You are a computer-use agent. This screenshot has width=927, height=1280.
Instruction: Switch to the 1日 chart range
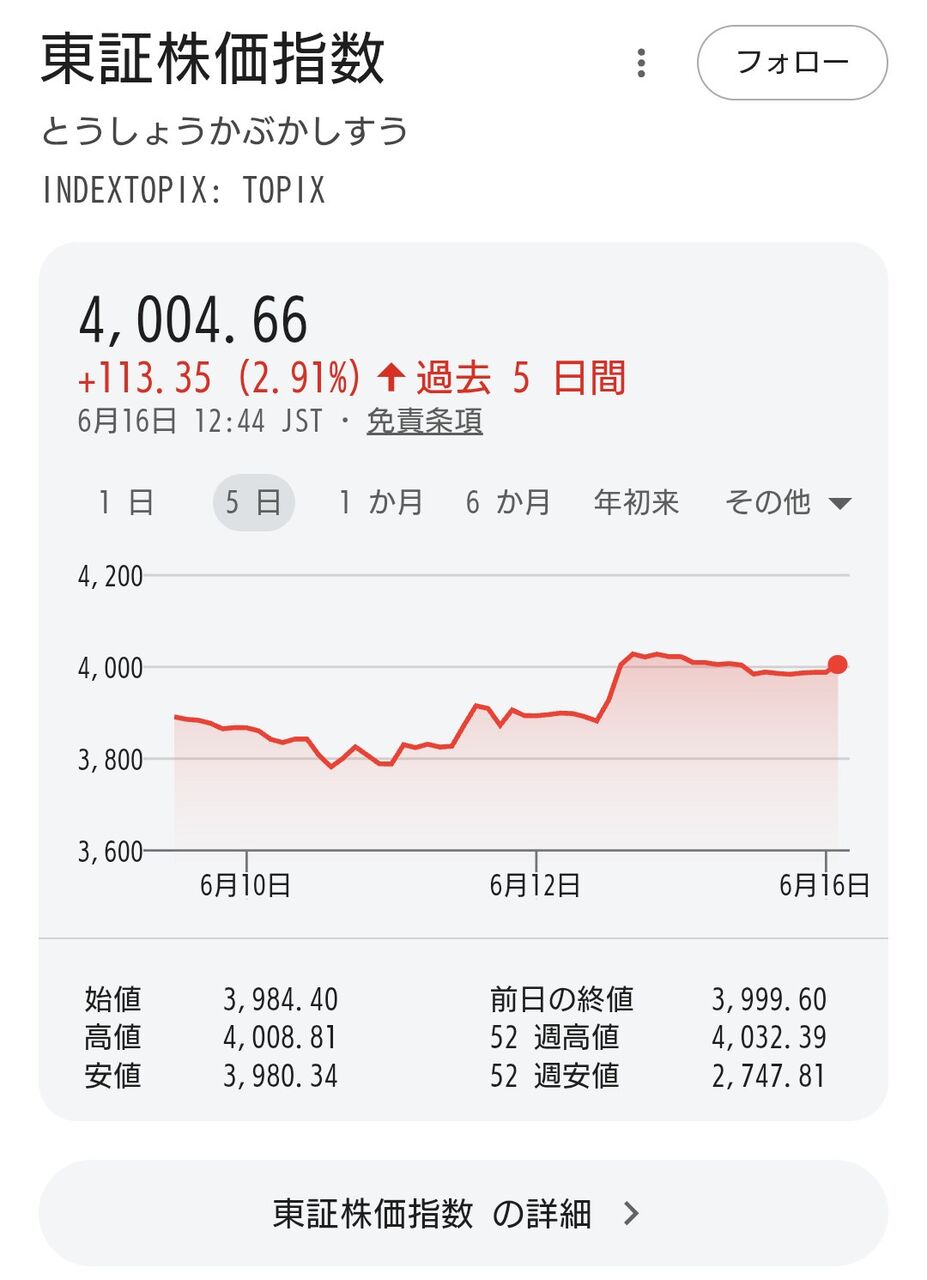126,502
